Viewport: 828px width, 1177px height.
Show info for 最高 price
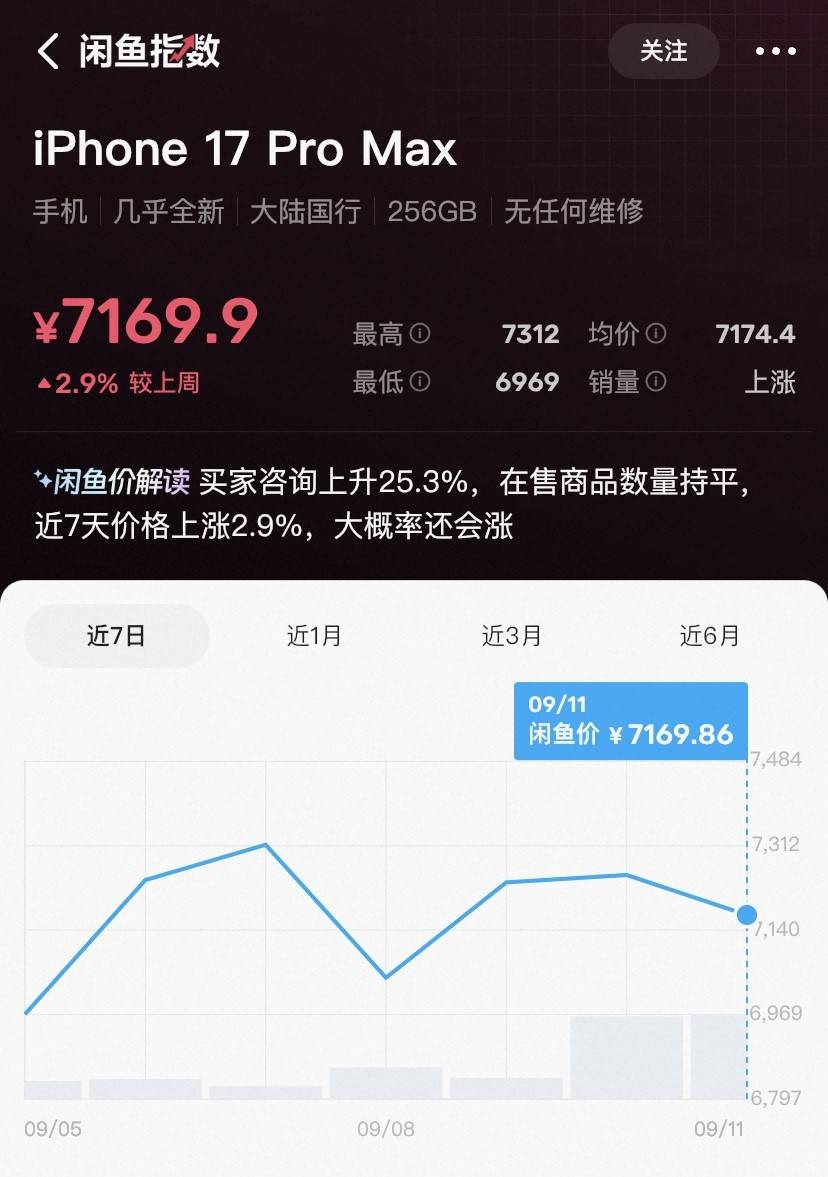click(420, 333)
